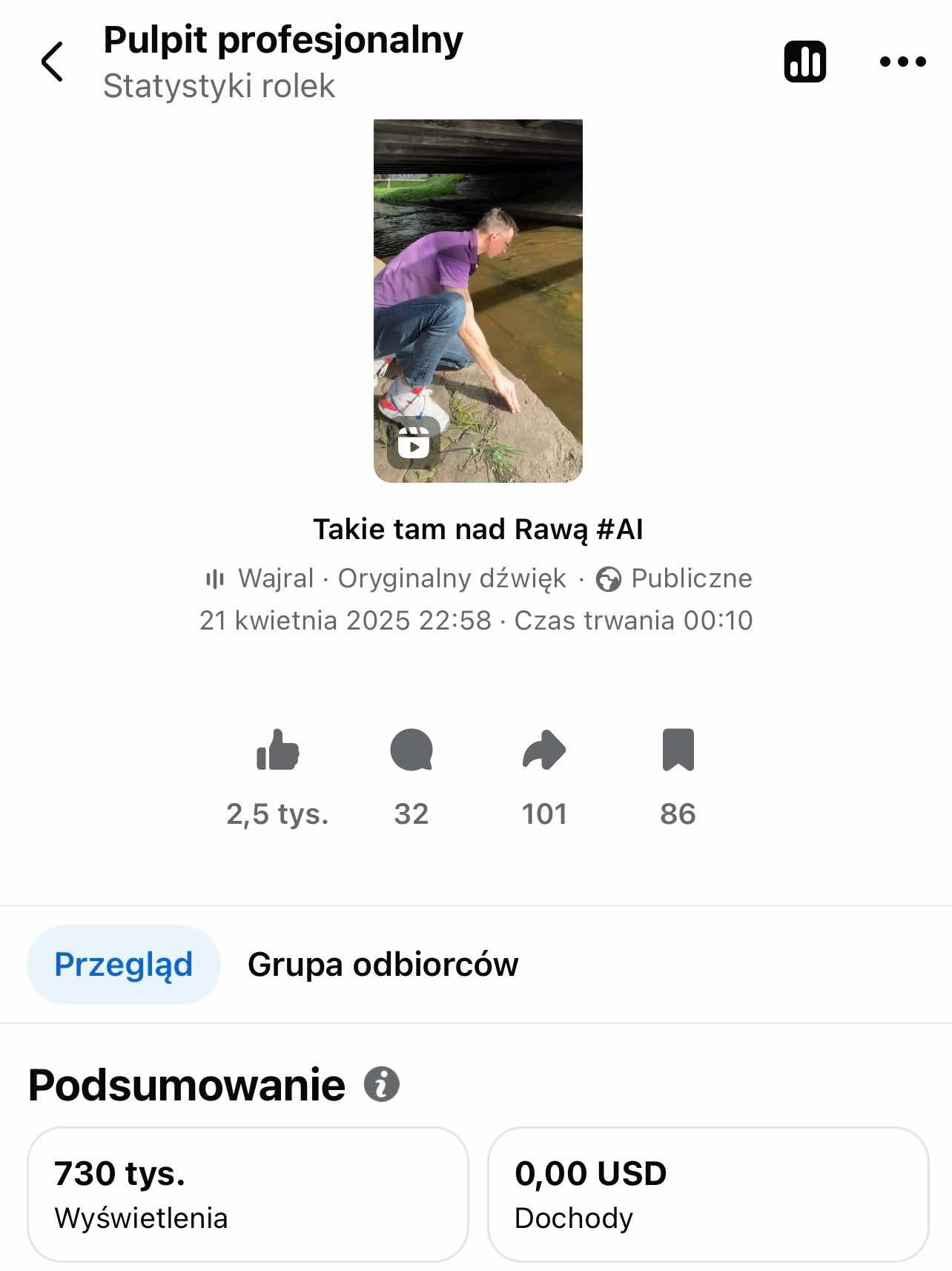Go back from Pulpit profesjonalny
952x1271 pixels.
tap(52, 62)
